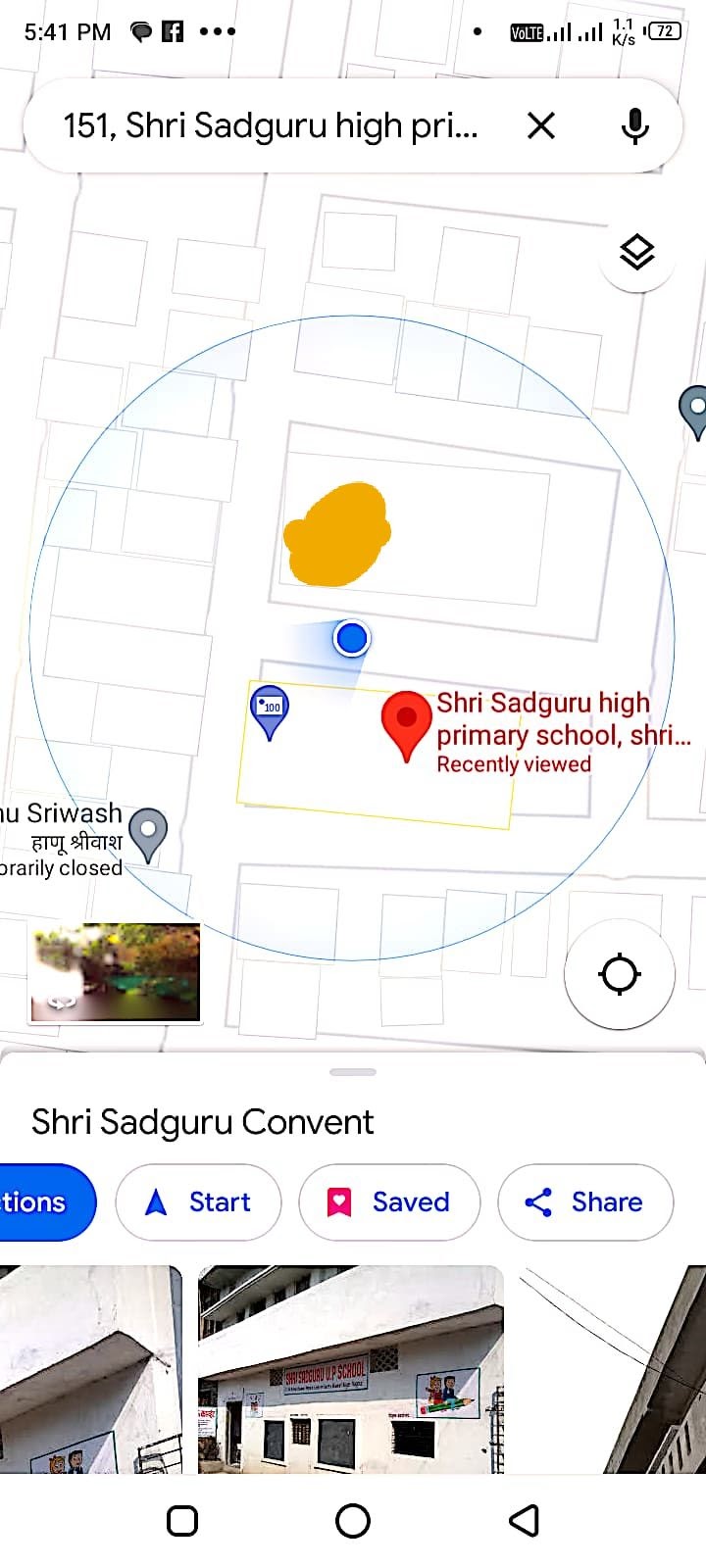Tap the Directions button
This screenshot has width=706, height=1568.
[x=39, y=1201]
